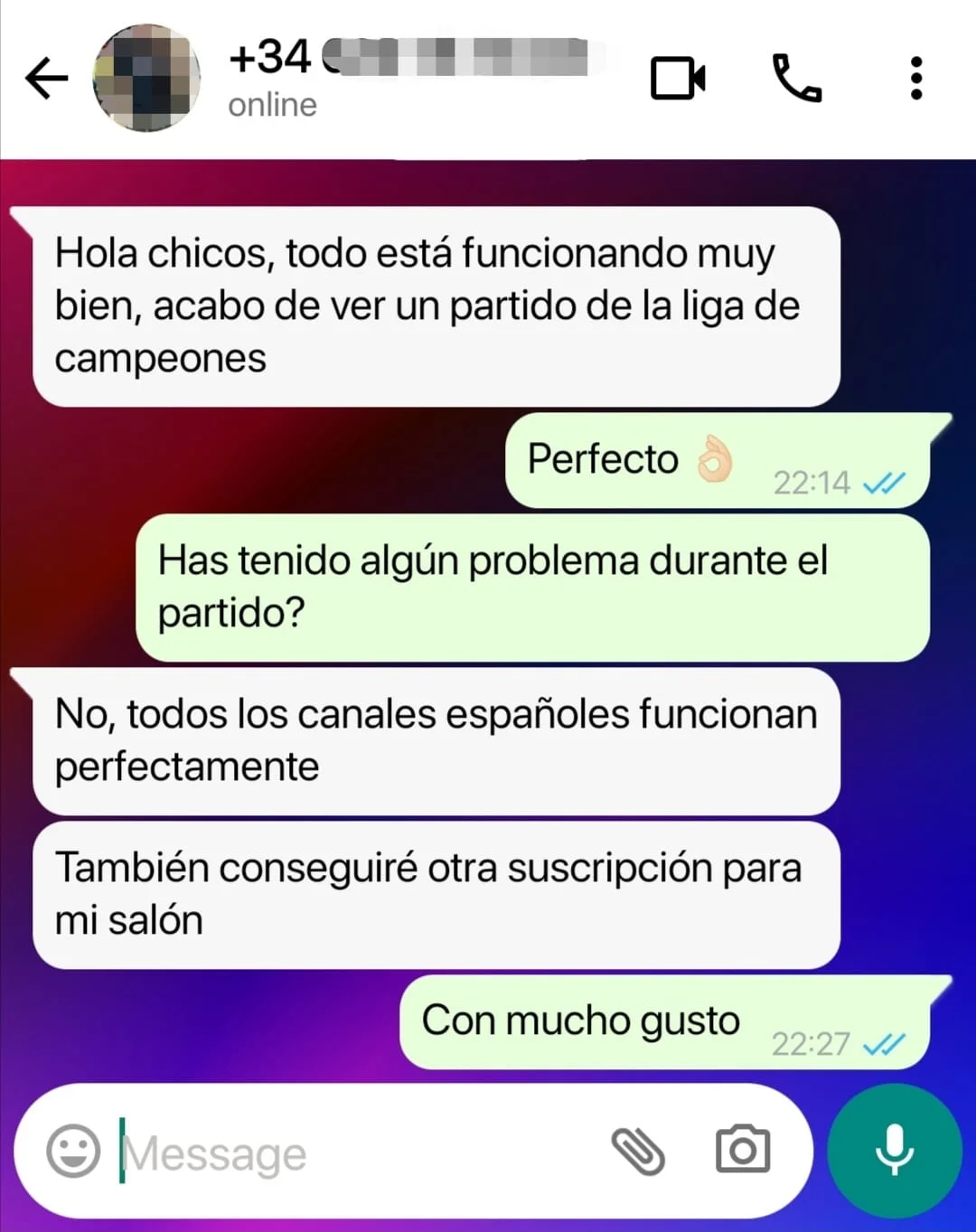Viewport: 976px width, 1232px height.
Task: Tap the microphone voice message button
Action: 895,1151
